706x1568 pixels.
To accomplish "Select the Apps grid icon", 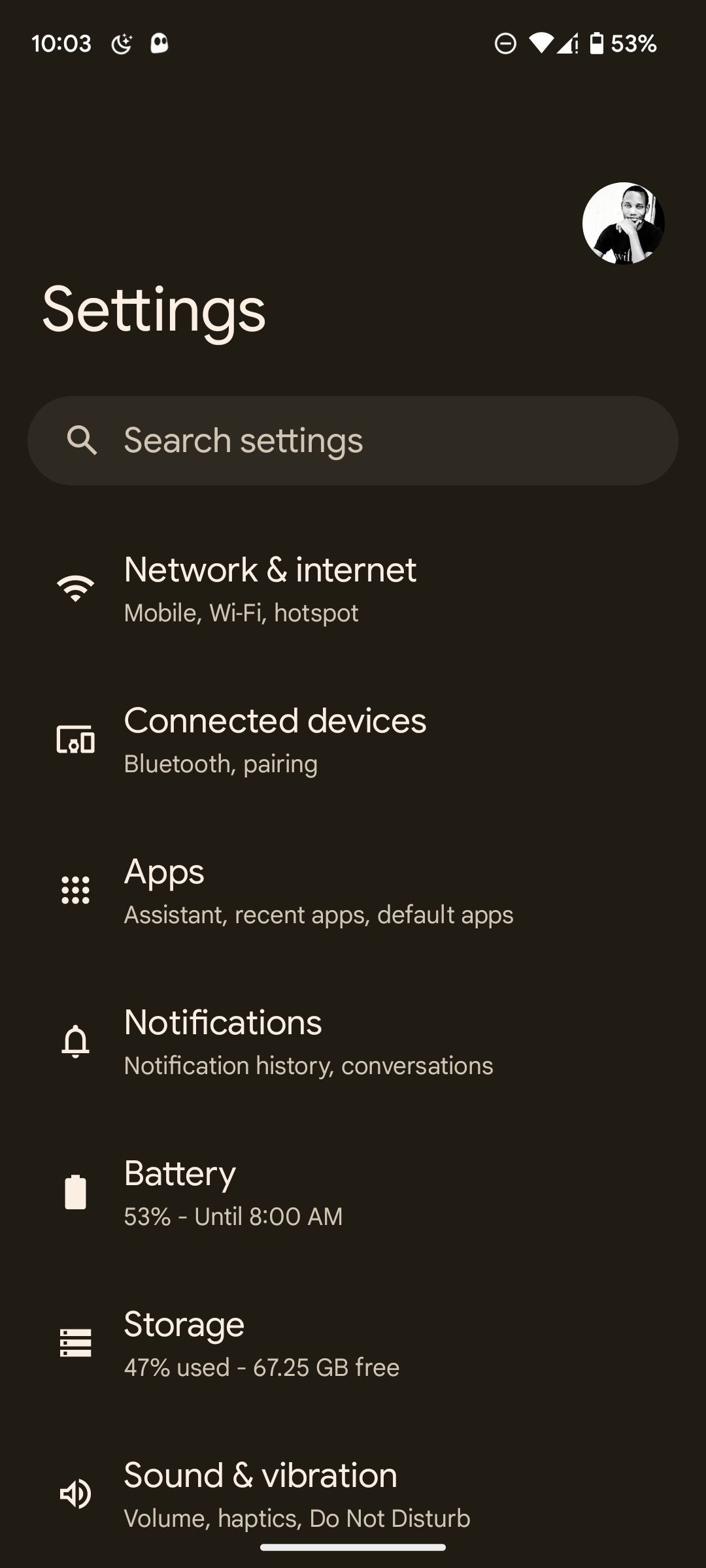I will click(75, 890).
